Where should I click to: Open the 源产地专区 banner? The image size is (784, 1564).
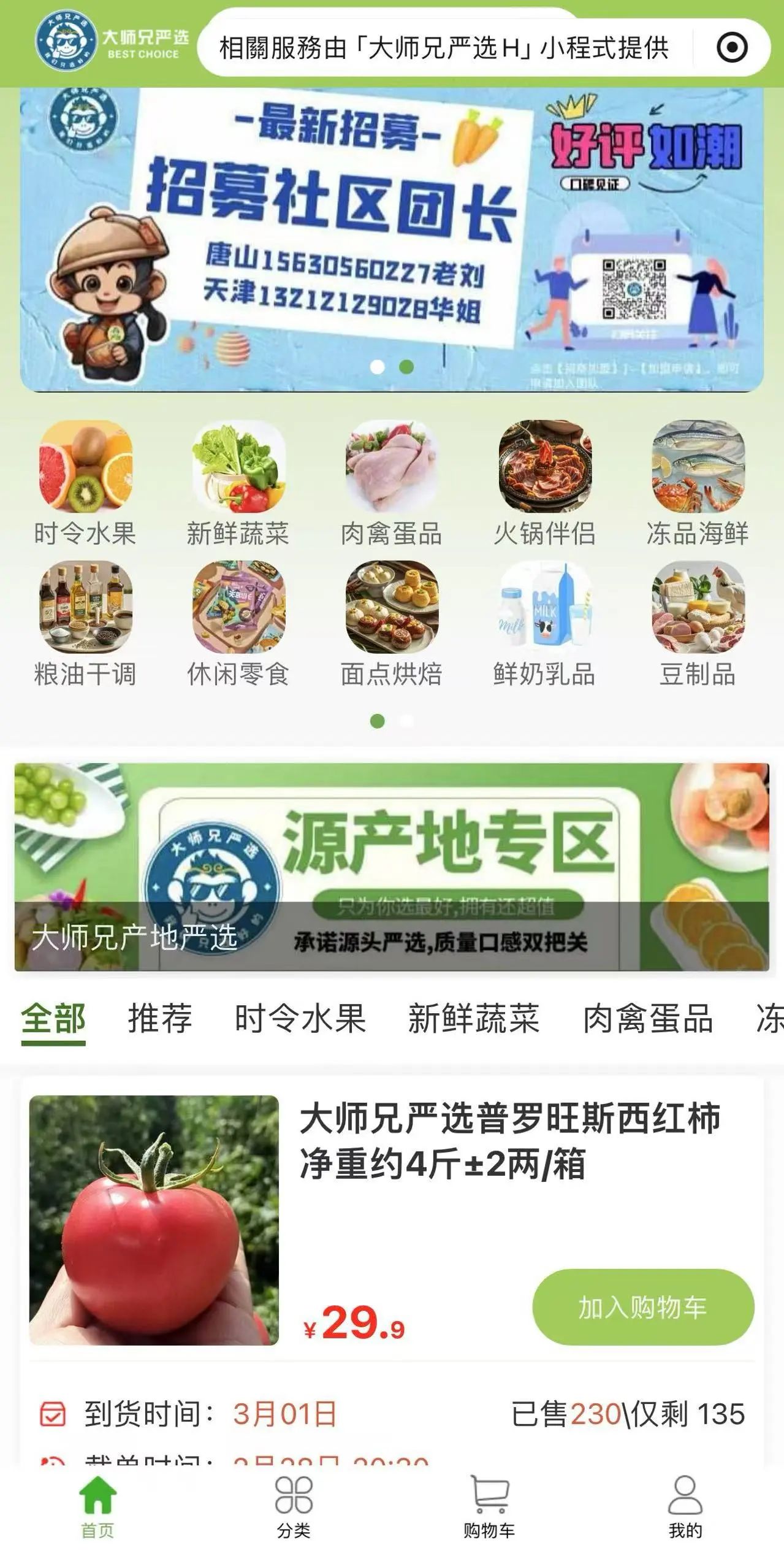pos(392,867)
